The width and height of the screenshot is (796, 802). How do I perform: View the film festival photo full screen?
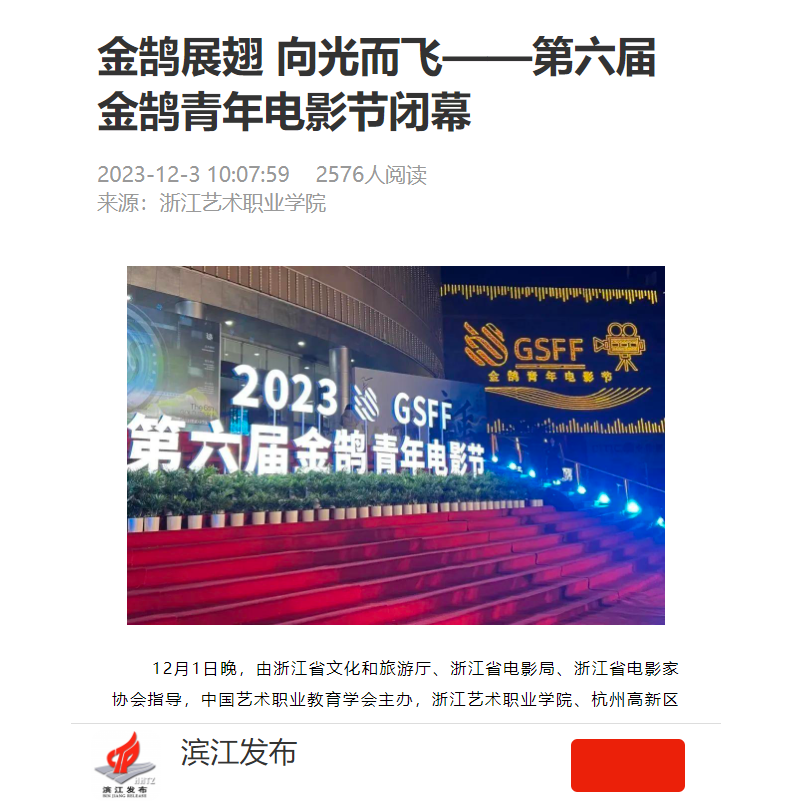395,445
